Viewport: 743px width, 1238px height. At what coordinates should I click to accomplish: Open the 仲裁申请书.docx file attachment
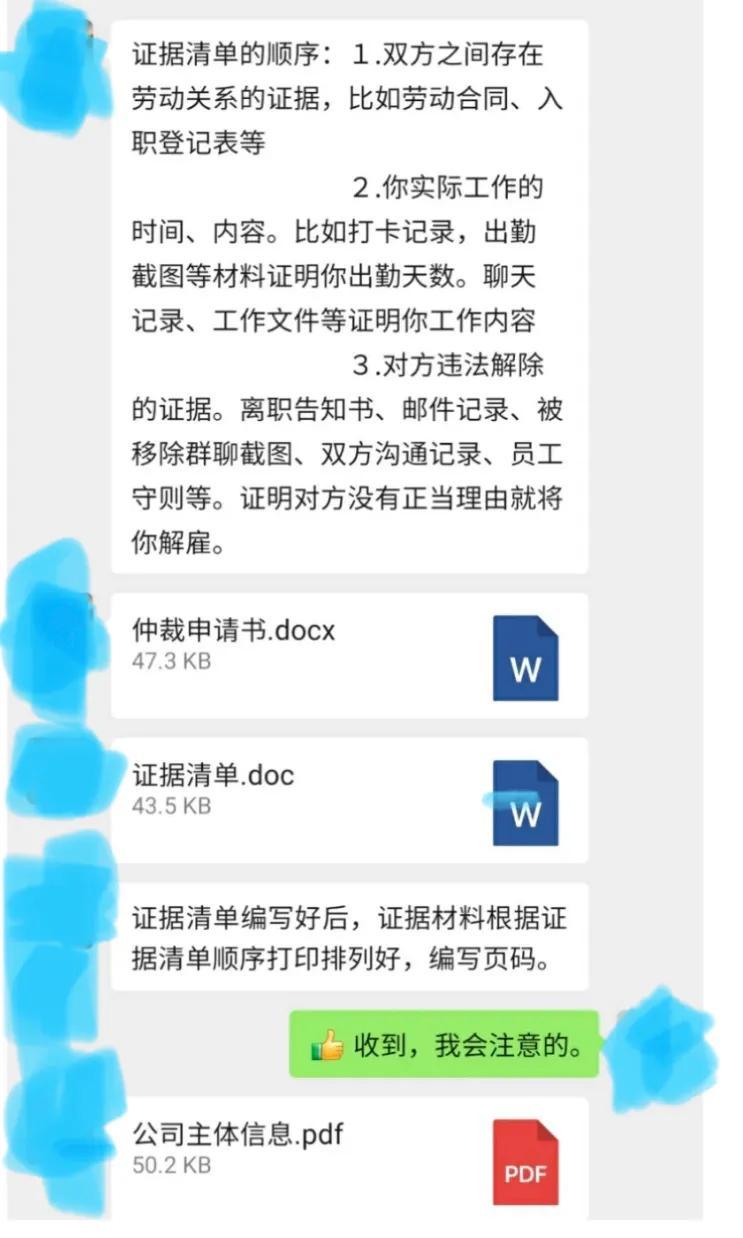[348, 655]
